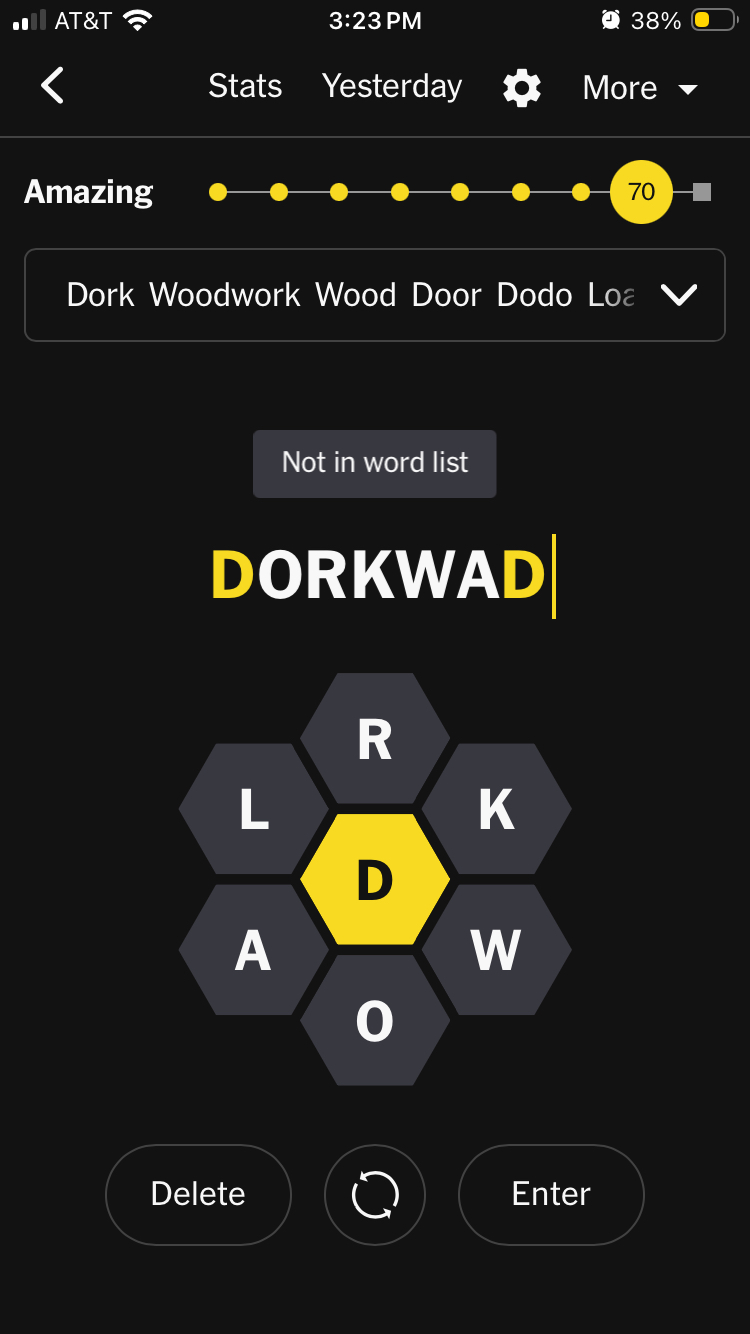Add letter A to the word

[254, 950]
